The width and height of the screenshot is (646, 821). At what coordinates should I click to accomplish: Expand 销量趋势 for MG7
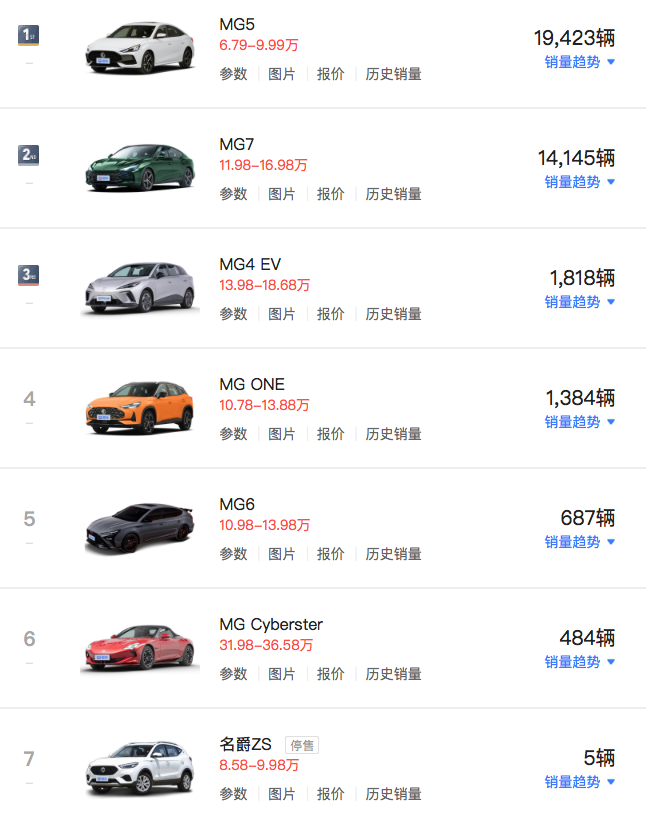coord(580,182)
